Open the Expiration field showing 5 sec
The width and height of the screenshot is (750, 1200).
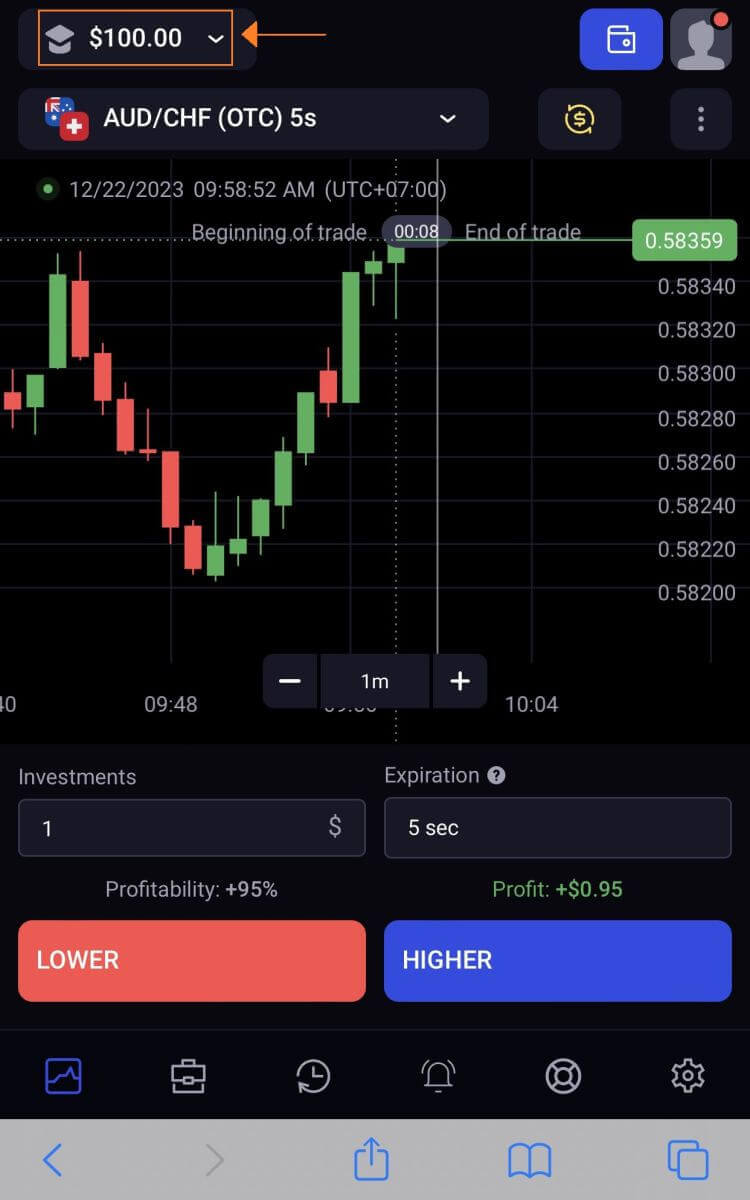pyautogui.click(x=557, y=828)
